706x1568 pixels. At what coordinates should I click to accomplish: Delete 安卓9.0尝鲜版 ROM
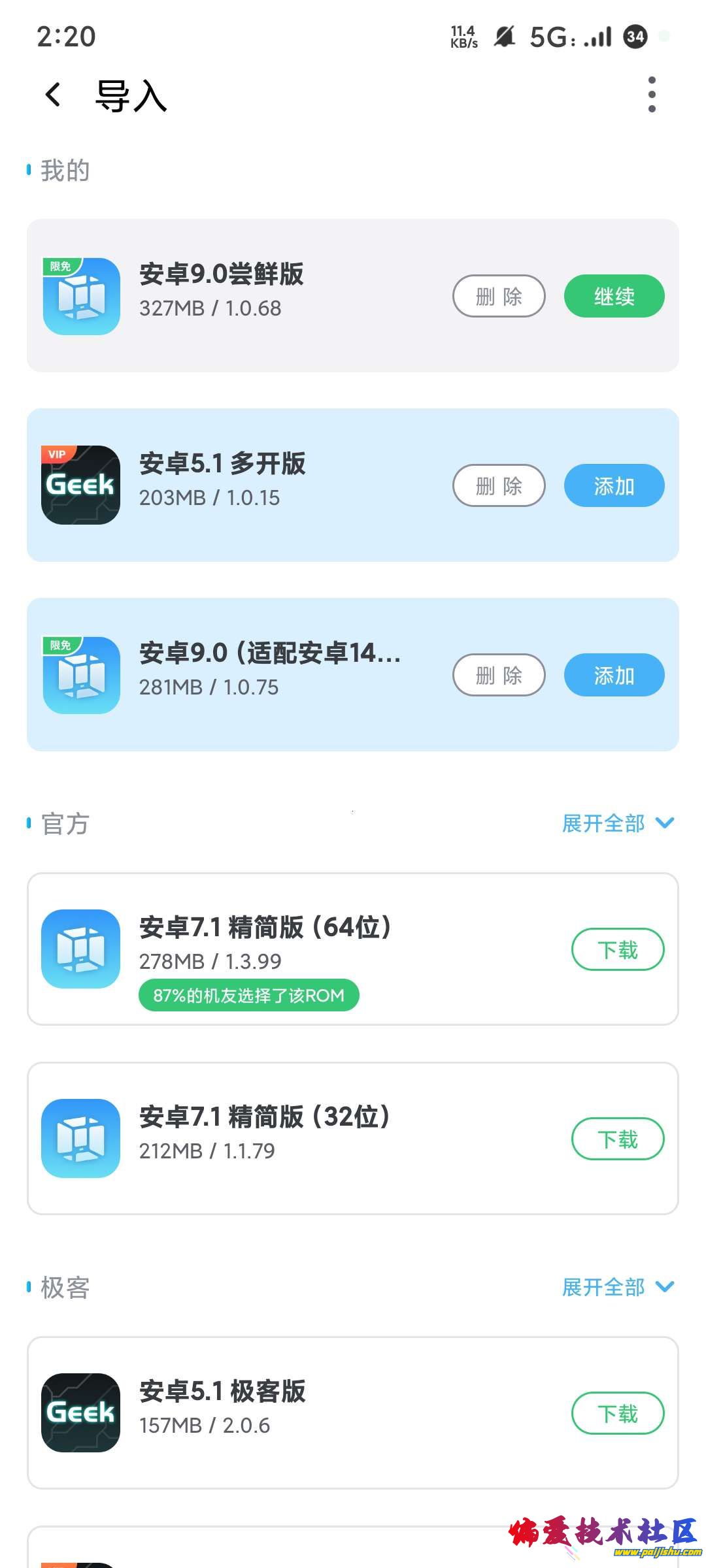(499, 296)
